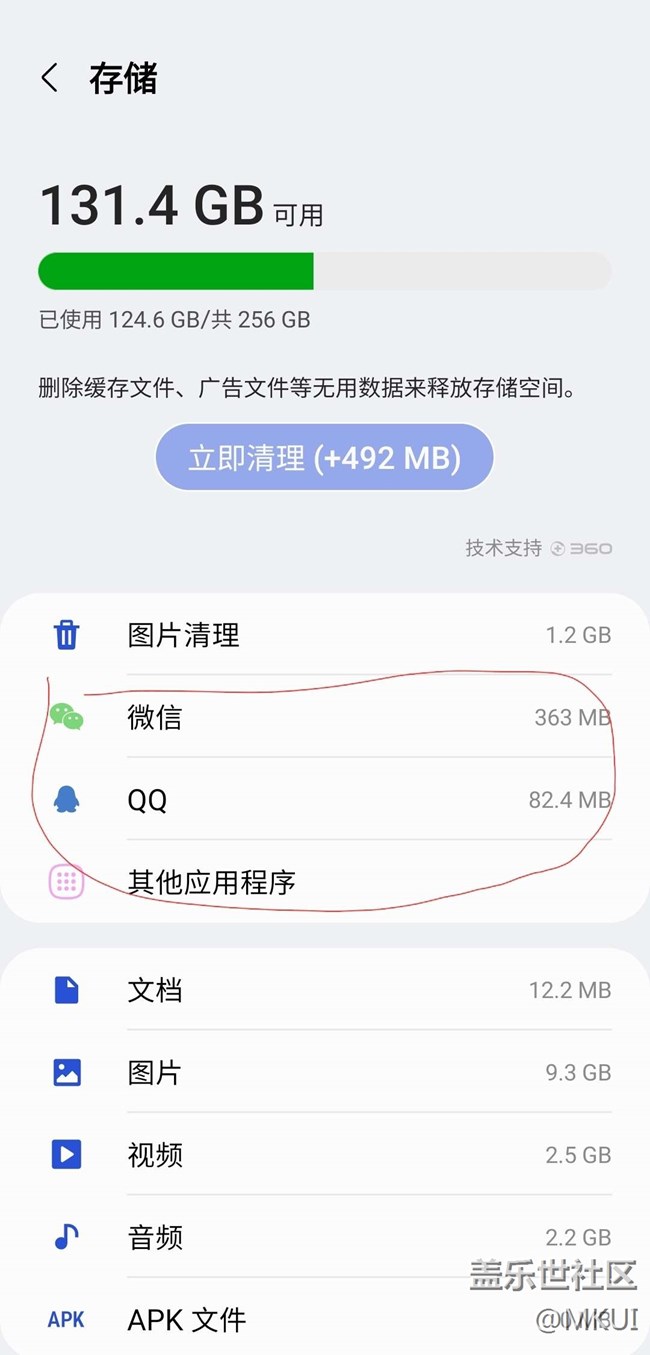The image size is (650, 1355).
Task: Open the 文档 category
Action: (325, 990)
